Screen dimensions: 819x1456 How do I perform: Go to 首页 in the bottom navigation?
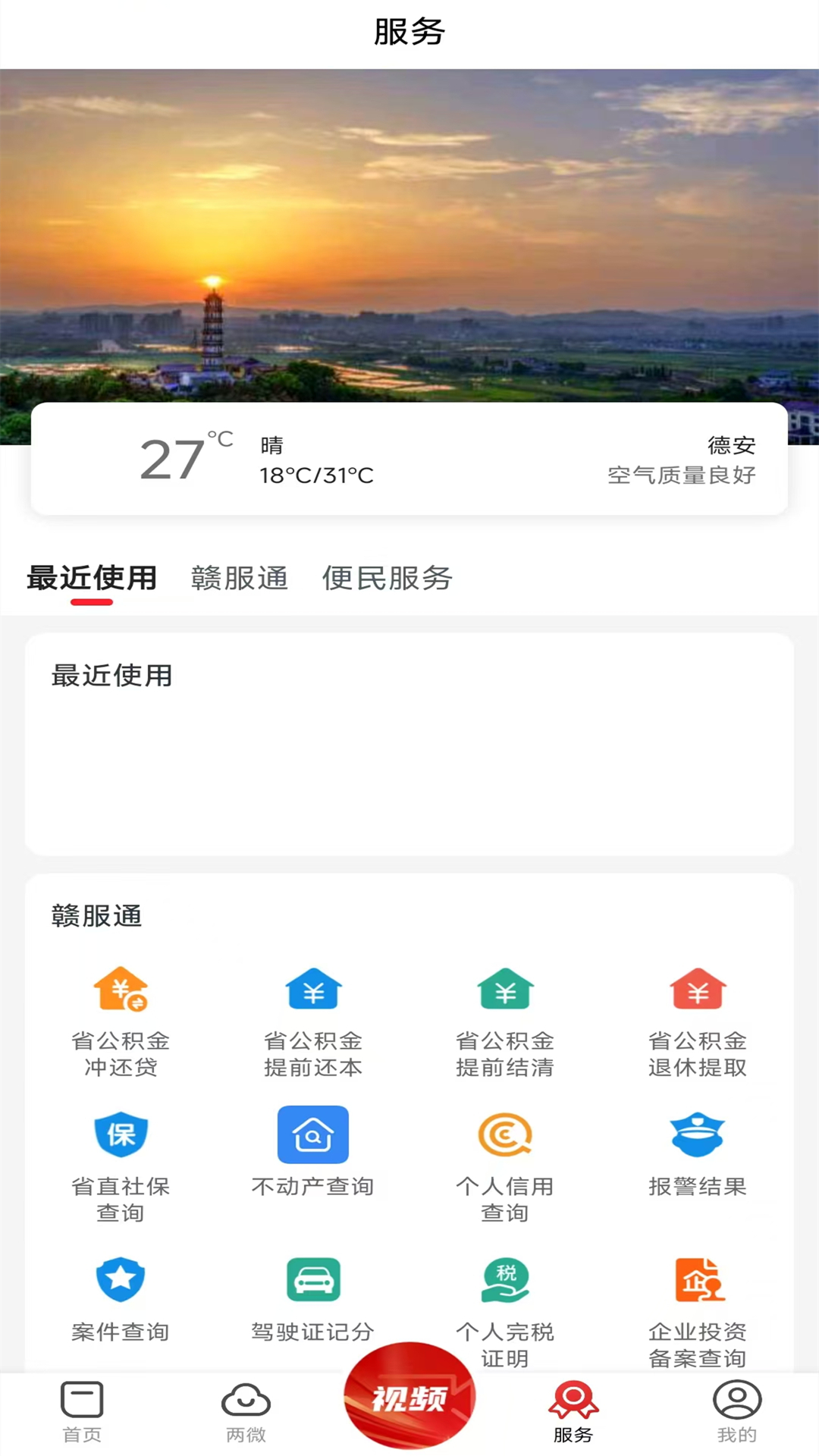[x=82, y=1410]
